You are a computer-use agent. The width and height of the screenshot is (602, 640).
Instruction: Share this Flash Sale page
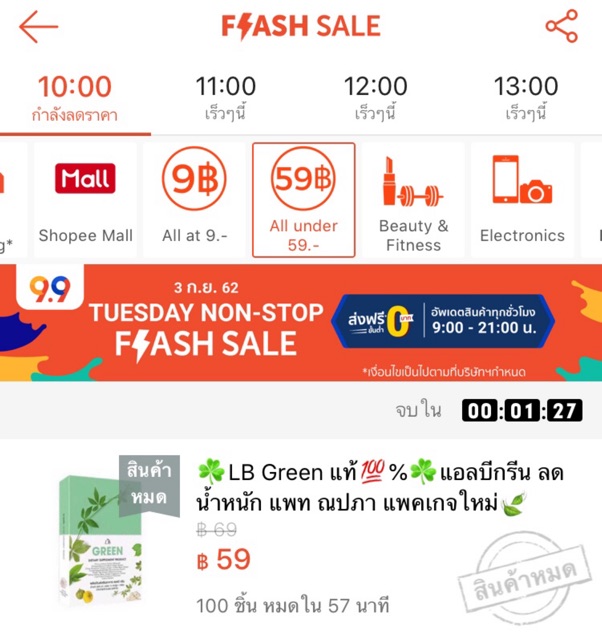pos(562,27)
